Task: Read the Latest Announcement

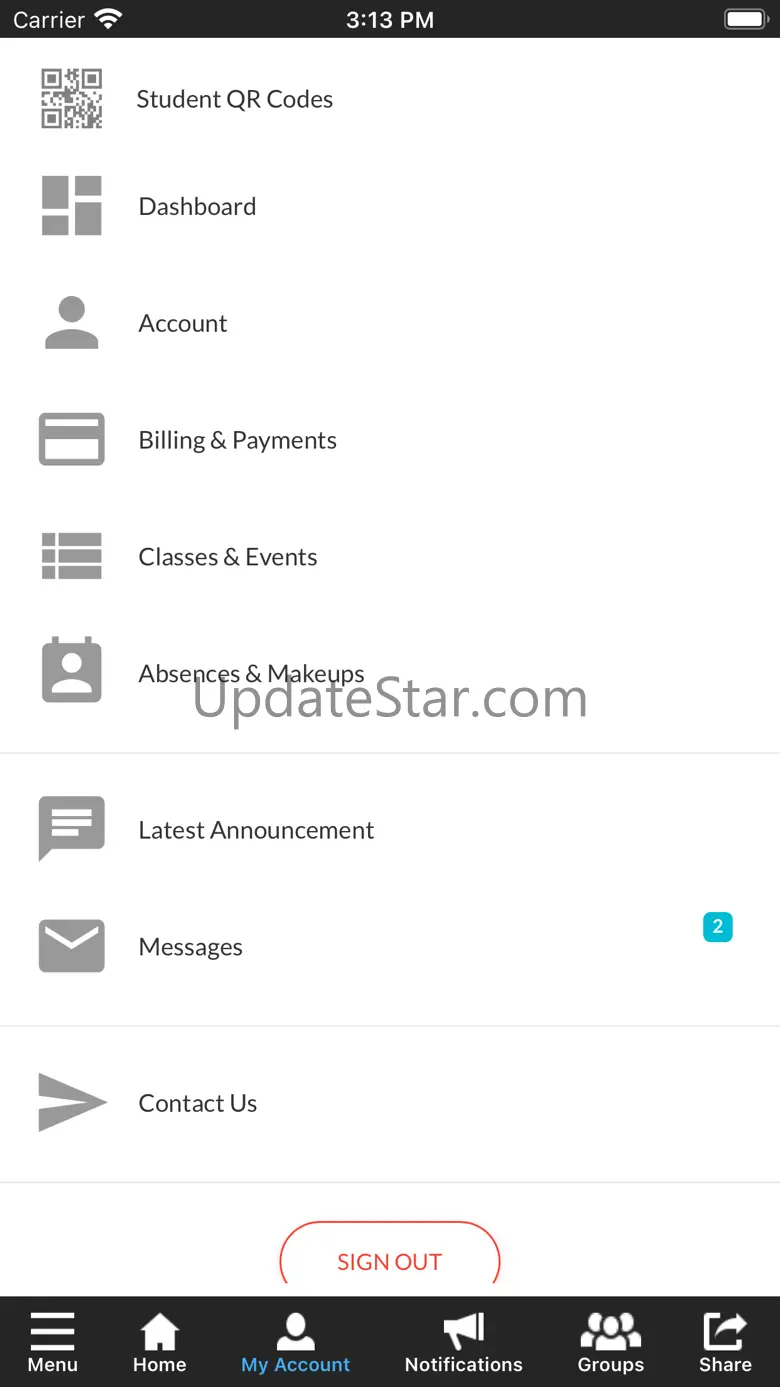Action: 390,830
